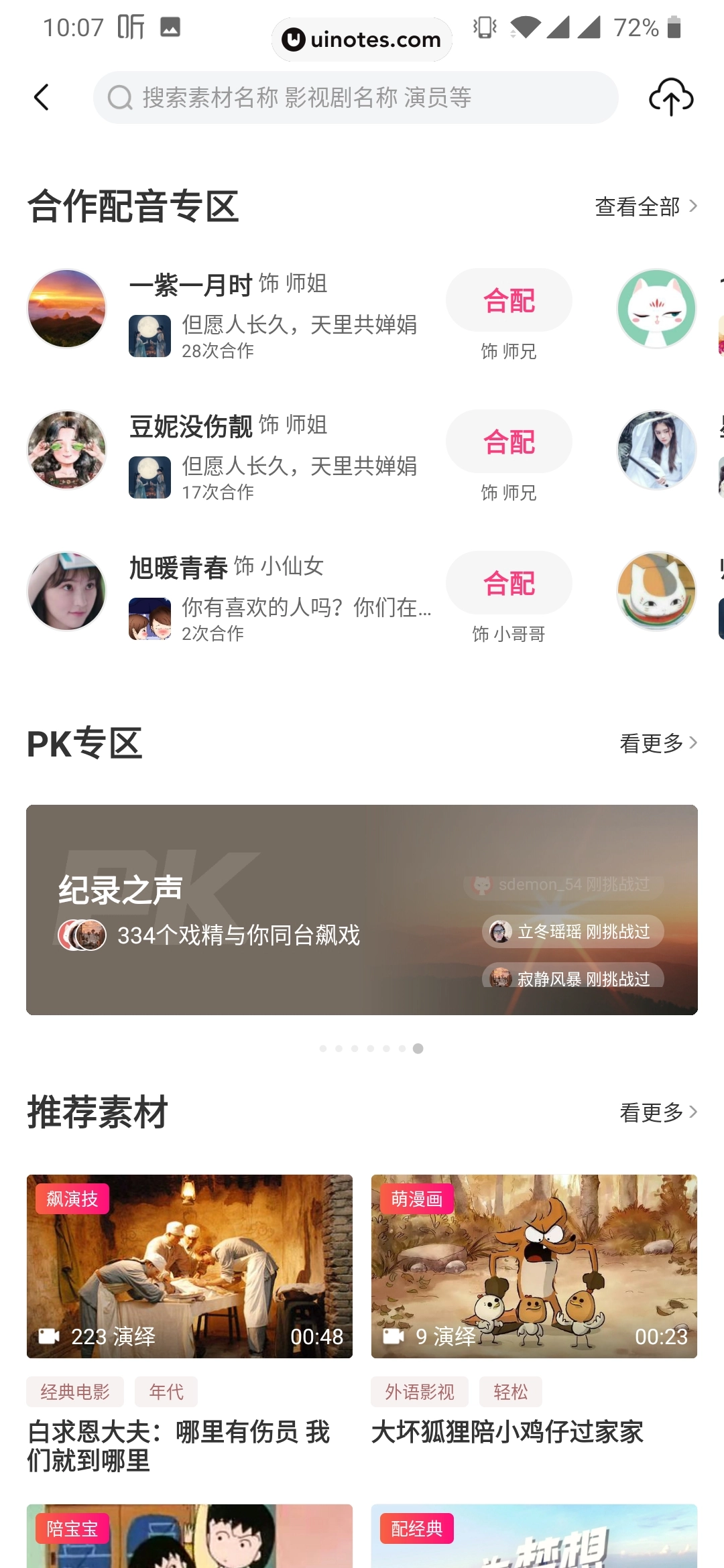Tap the back arrow at top left
Viewport: 724px width, 1568px height.
(43, 97)
